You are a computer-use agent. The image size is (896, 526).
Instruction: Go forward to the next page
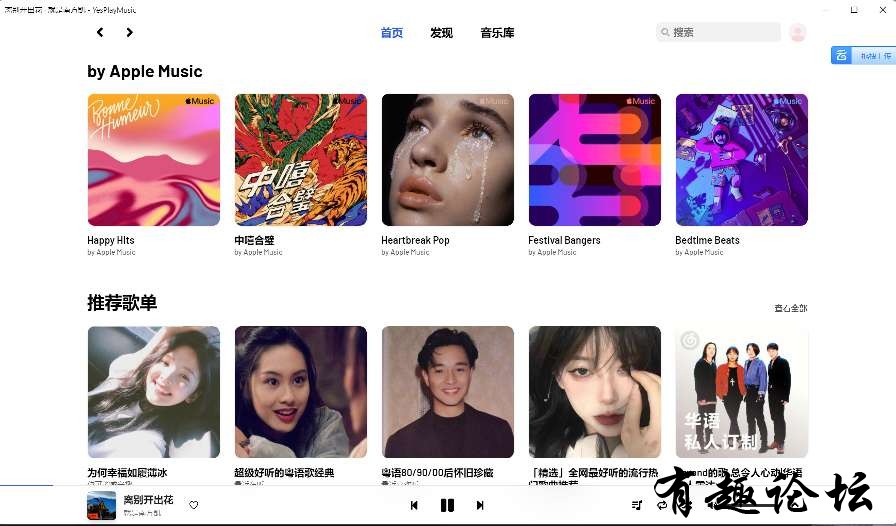coord(130,32)
